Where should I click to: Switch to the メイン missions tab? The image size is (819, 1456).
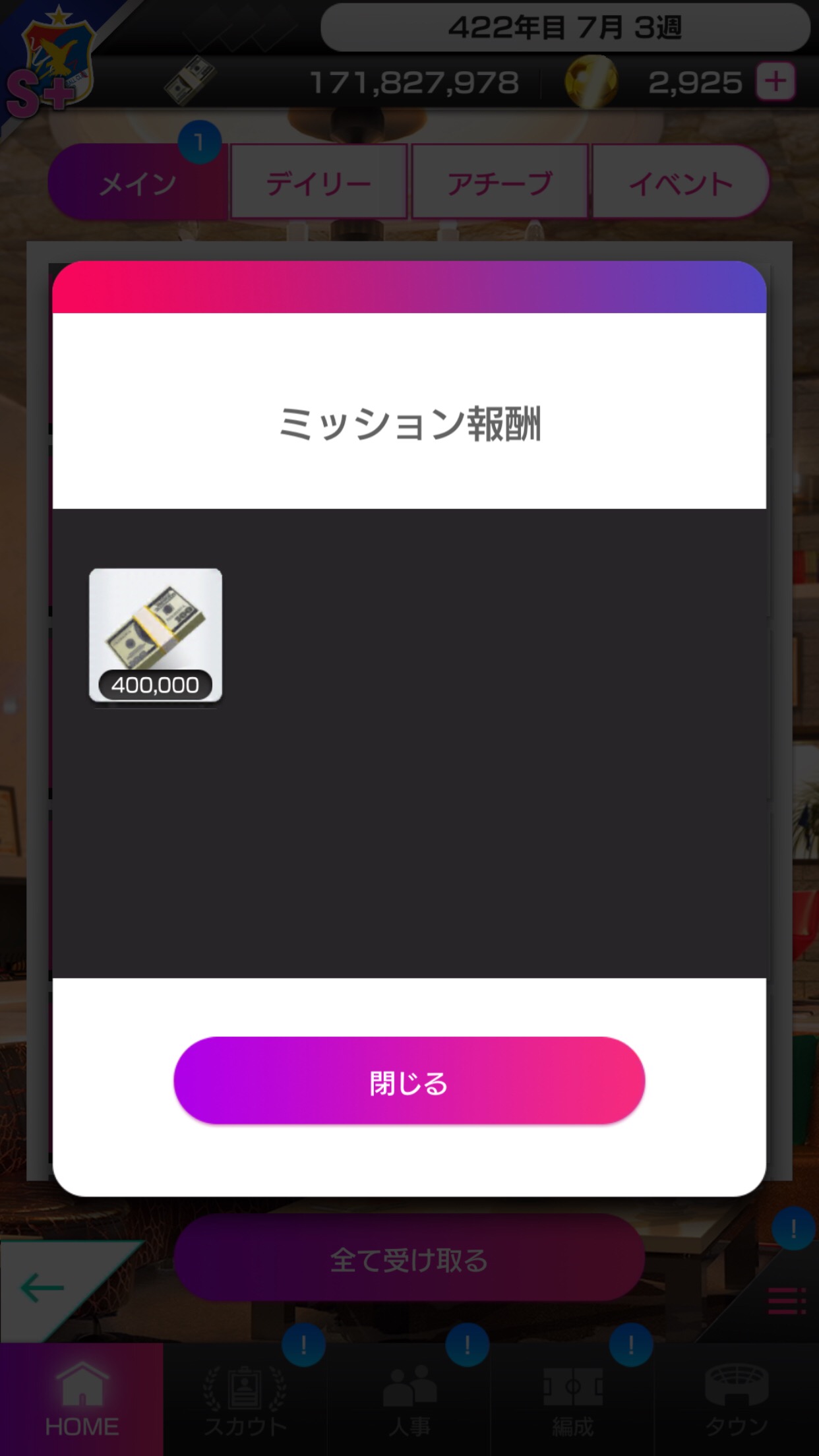tap(137, 183)
